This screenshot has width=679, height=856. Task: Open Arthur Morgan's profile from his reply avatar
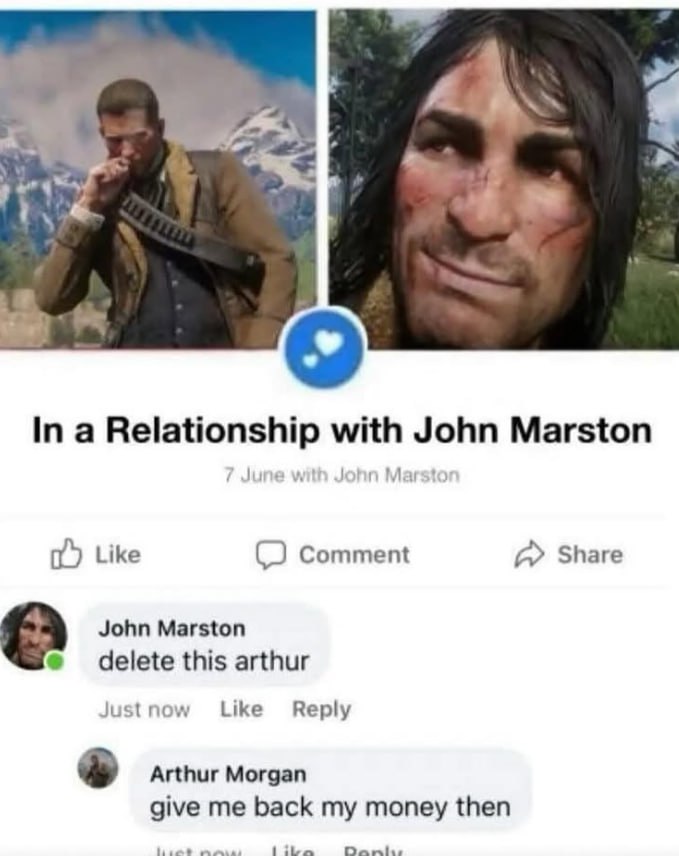point(98,768)
